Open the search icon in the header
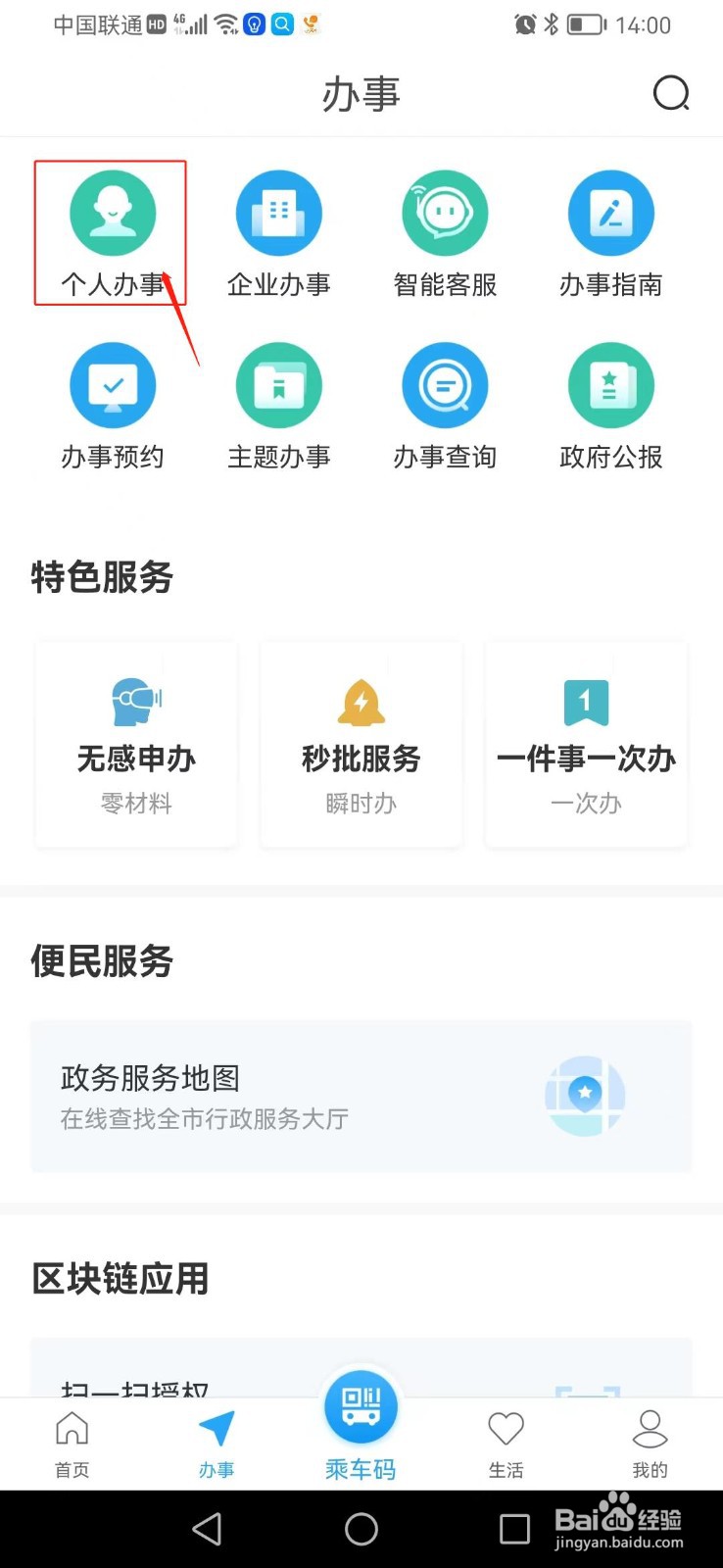This screenshot has width=723, height=1568. (x=671, y=94)
